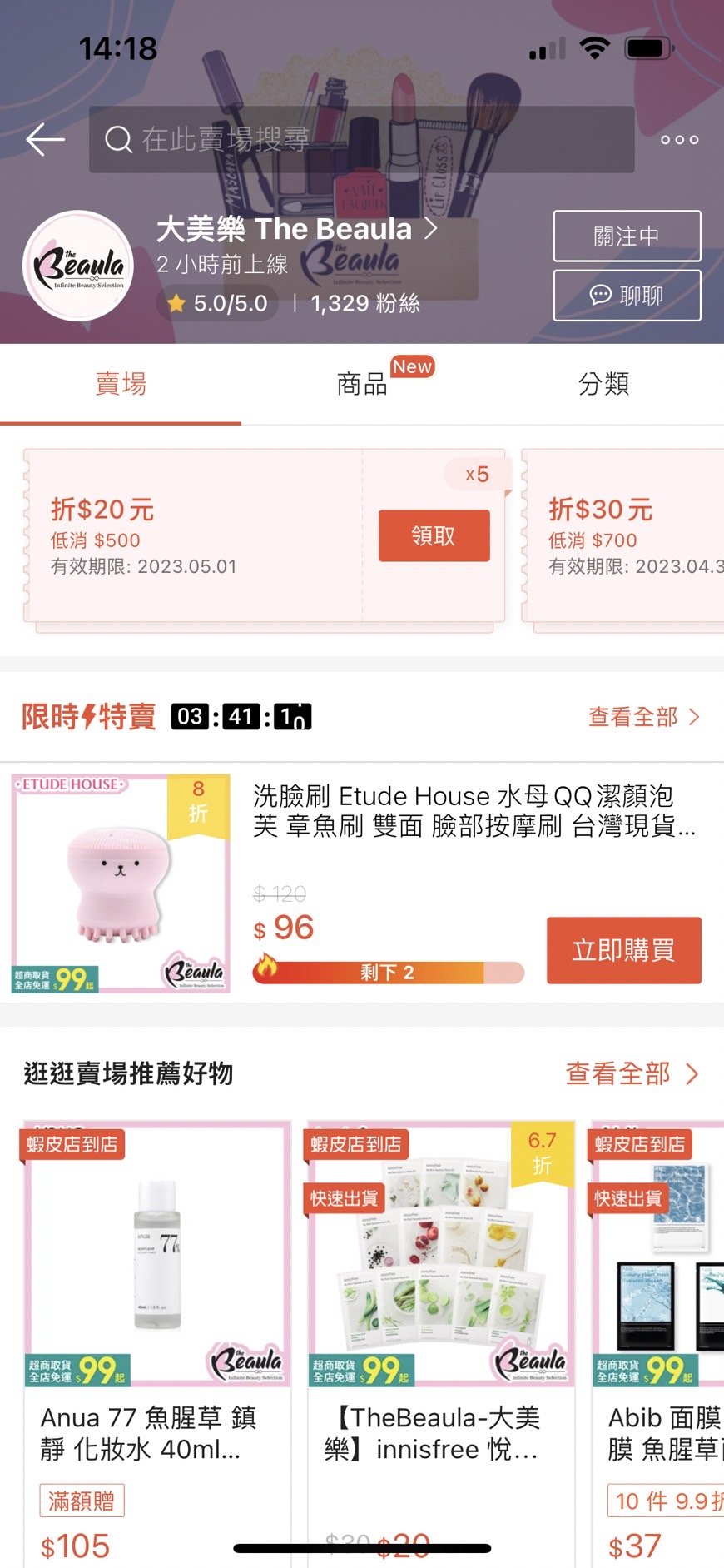Tap the 剩下 2 stock progress bar
The width and height of the screenshot is (724, 1568).
click(x=385, y=971)
